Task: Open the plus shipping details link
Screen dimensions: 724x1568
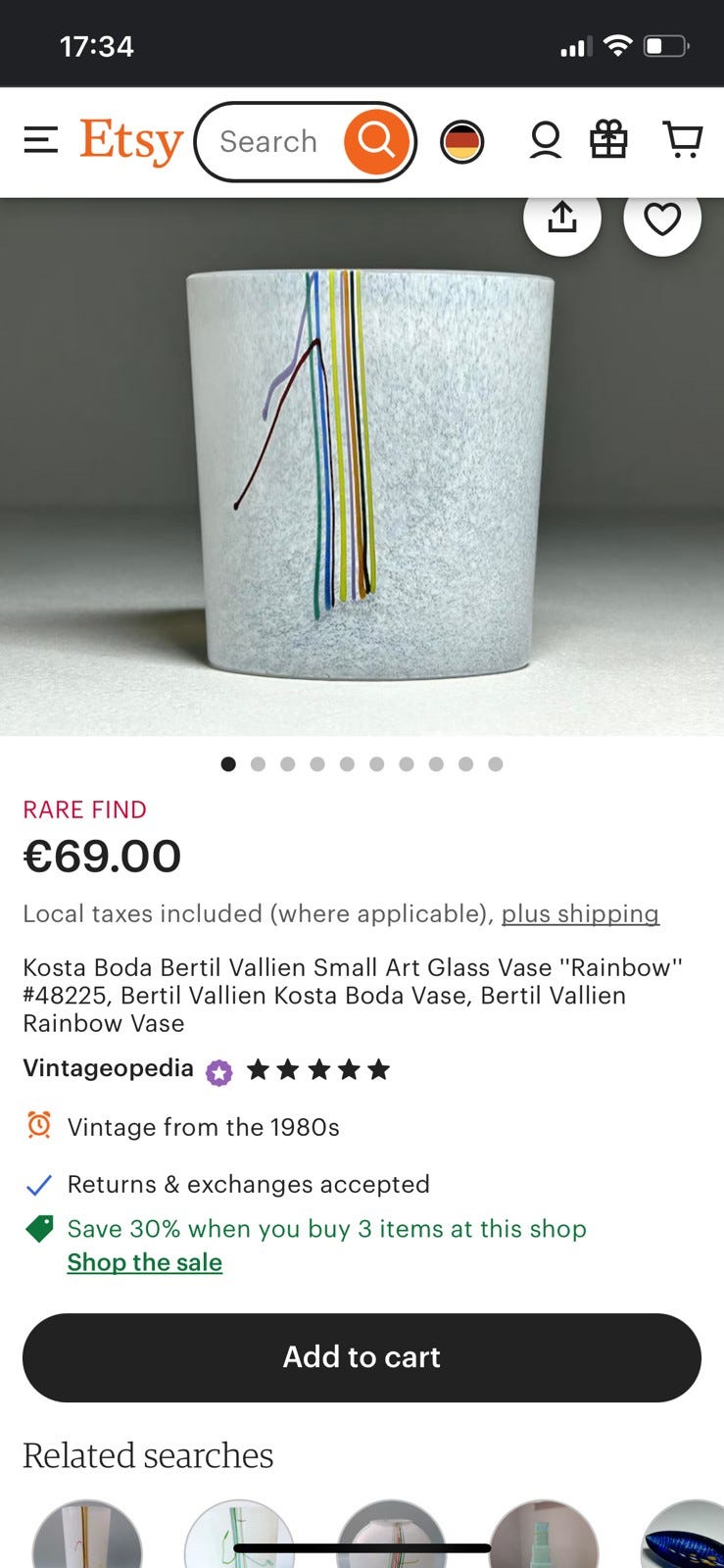Action: pos(580,913)
